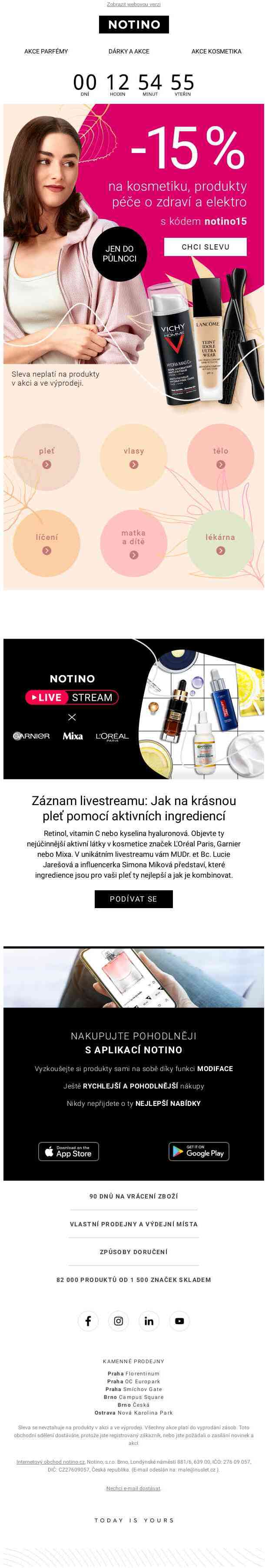Viewport: 265px width, 1568px height.
Task: Tap the CHCI SLEVU button
Action: tap(205, 246)
